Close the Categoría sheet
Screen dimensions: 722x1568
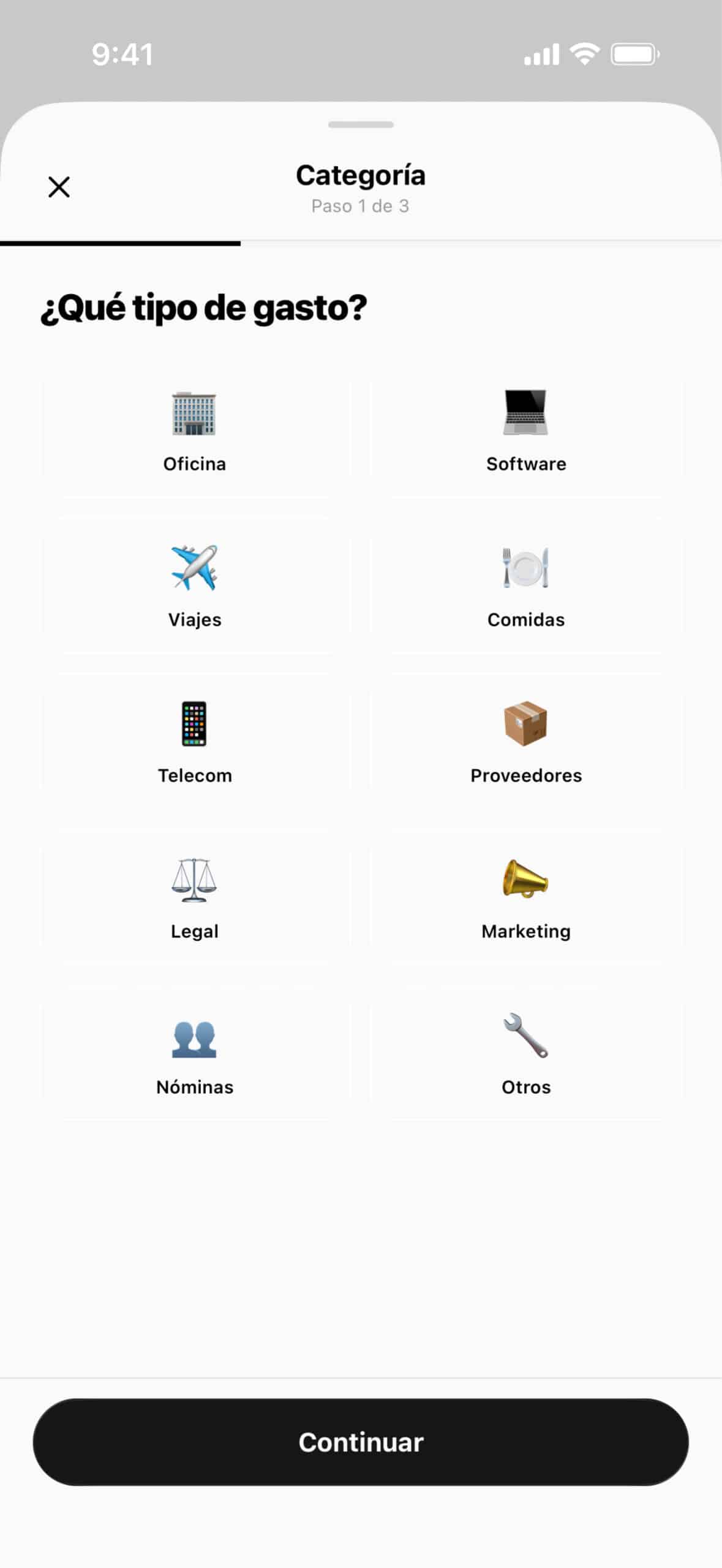point(59,187)
